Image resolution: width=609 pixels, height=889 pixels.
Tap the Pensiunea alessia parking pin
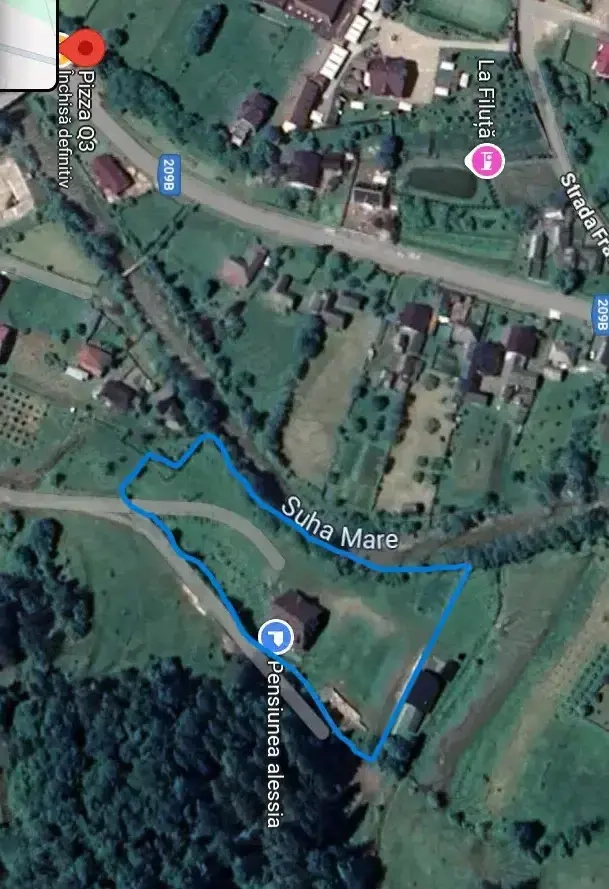274,634
